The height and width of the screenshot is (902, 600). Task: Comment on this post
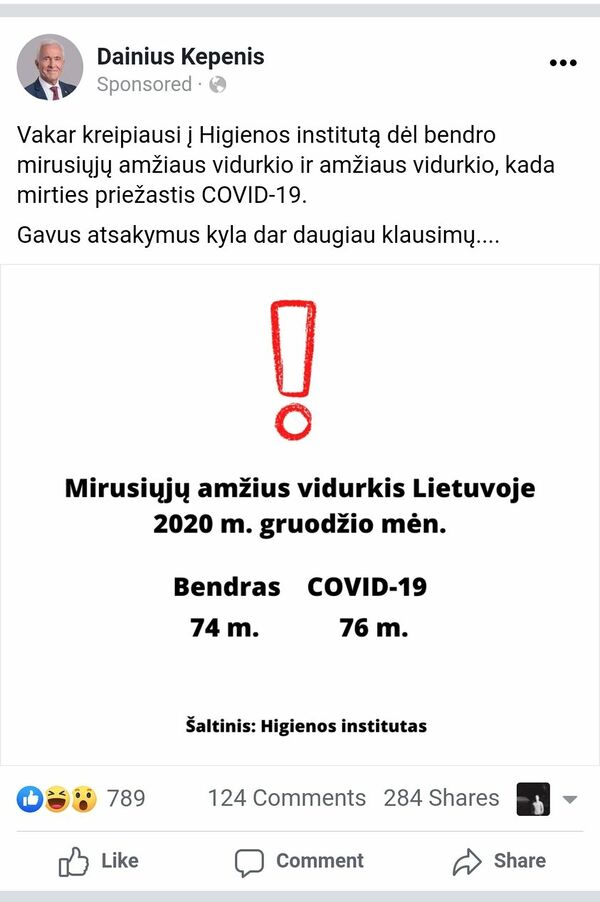click(299, 861)
